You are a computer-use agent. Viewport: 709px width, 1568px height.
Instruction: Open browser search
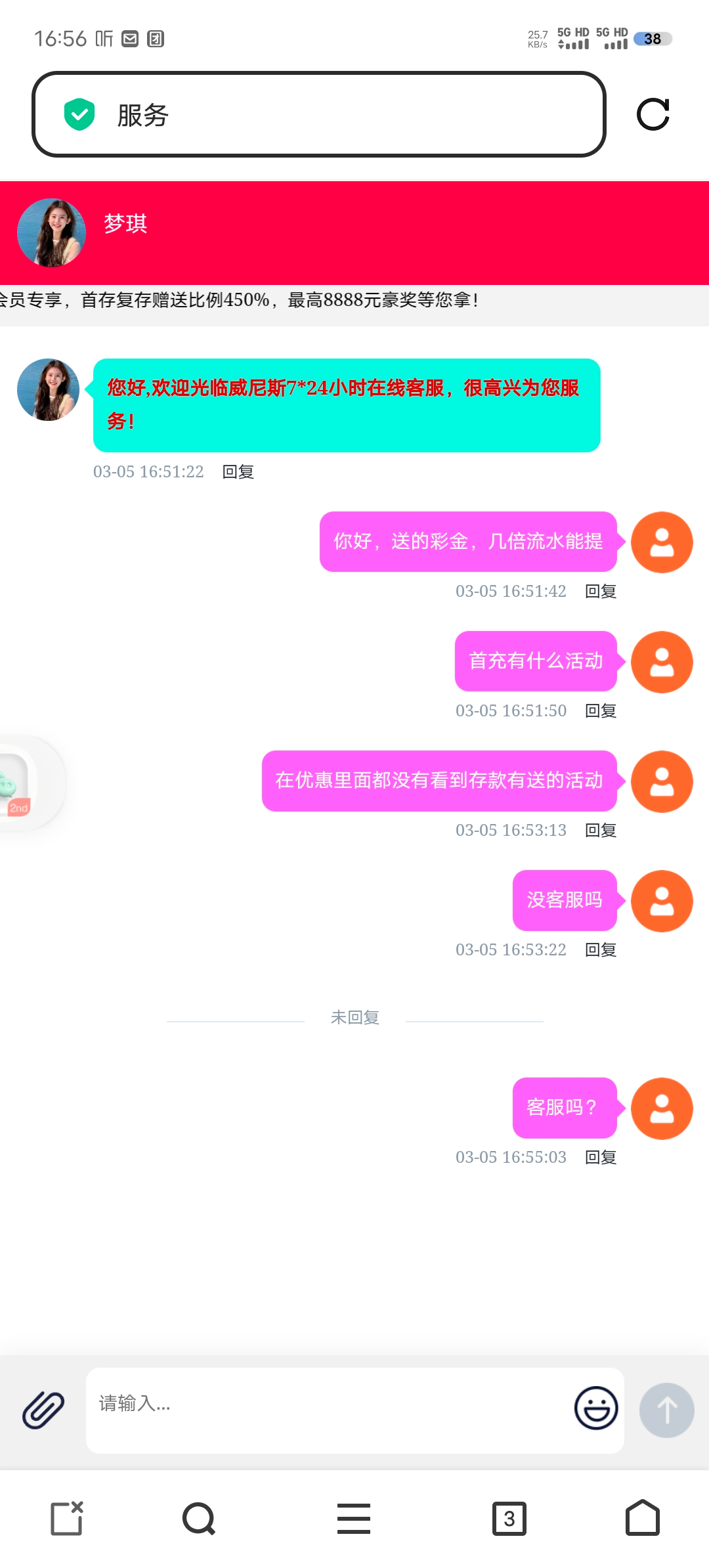point(199,1518)
